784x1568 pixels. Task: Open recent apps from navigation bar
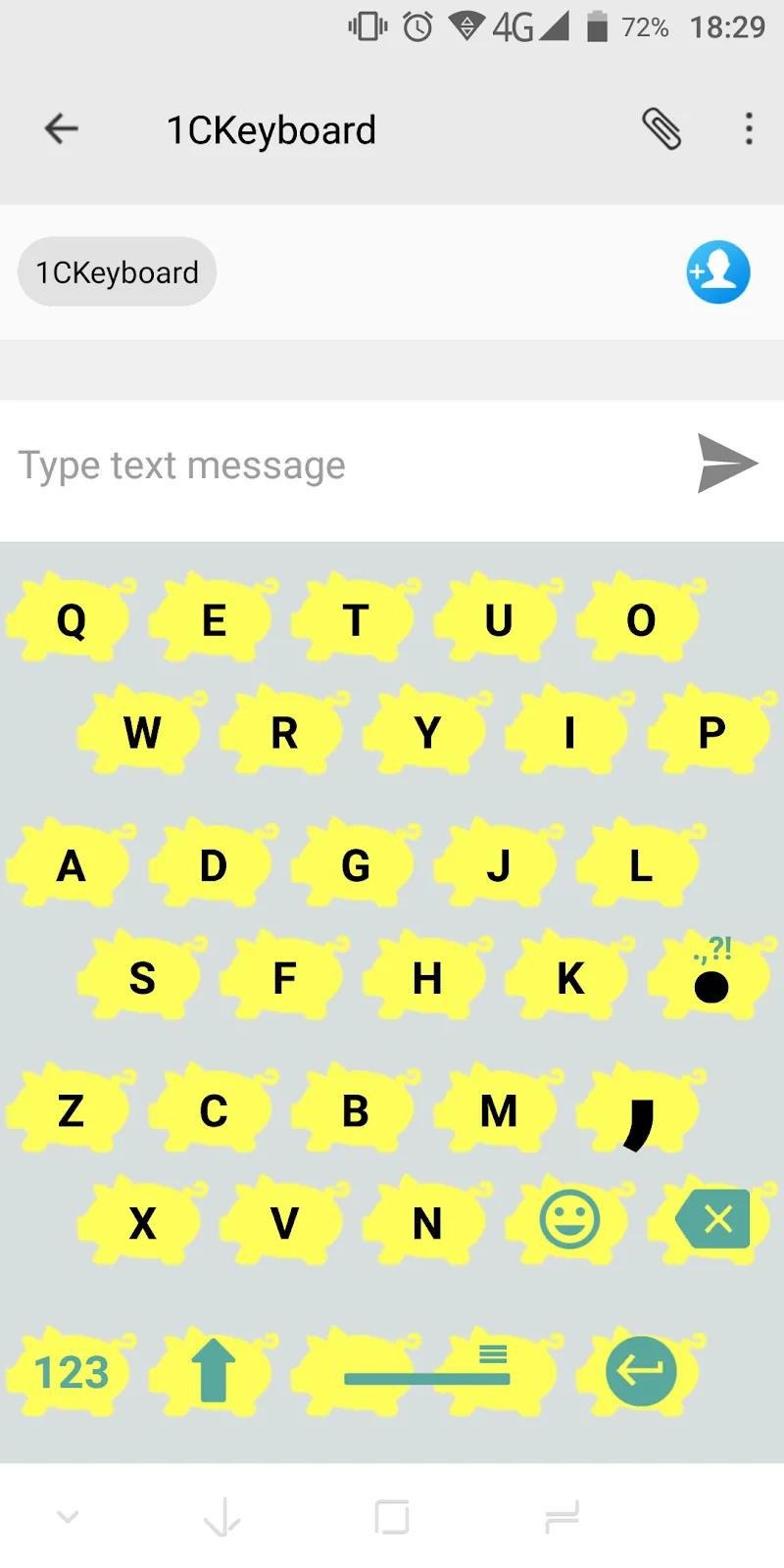point(392,1514)
